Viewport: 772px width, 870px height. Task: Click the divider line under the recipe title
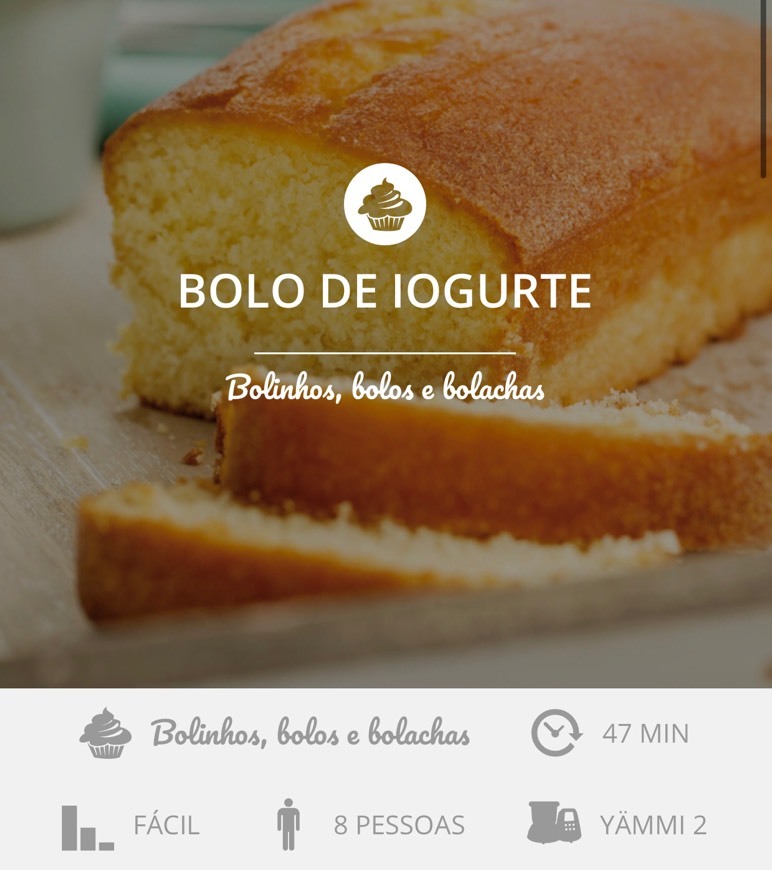[386, 352]
